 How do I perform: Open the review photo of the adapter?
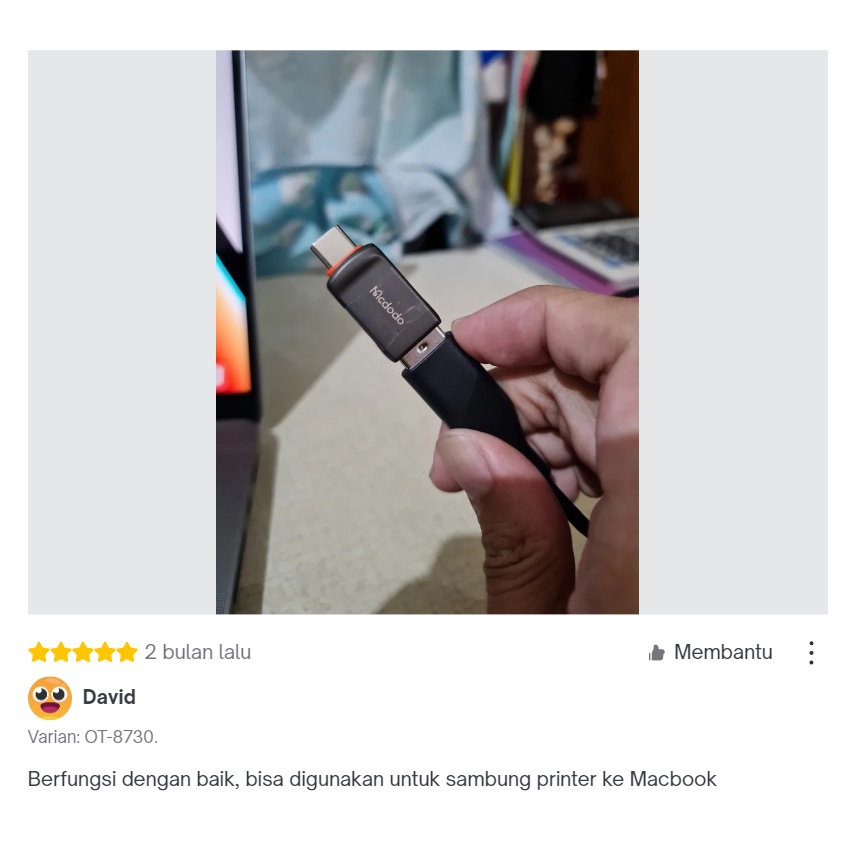tap(427, 332)
